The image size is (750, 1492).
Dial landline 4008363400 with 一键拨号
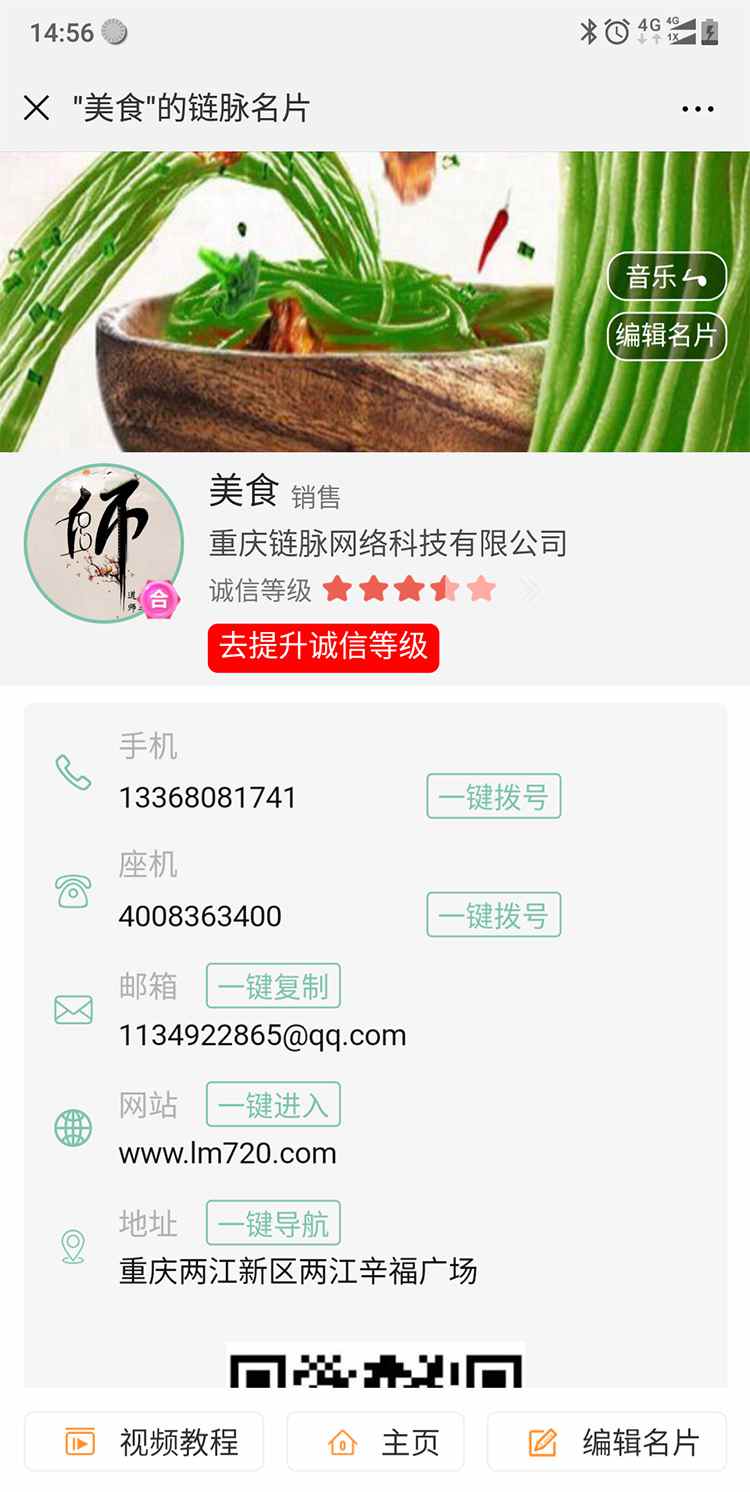click(493, 915)
